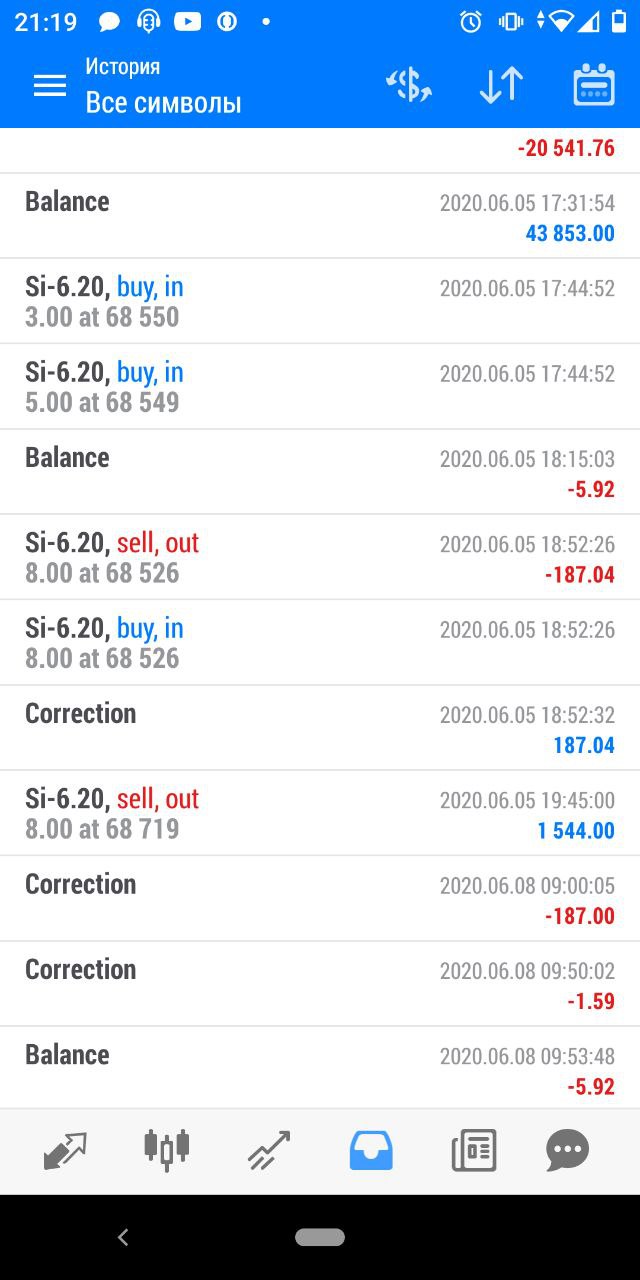Open the Si-6.20 buy of 3.00 at 68 550
Screen dimensions: 640x1280
[320, 302]
